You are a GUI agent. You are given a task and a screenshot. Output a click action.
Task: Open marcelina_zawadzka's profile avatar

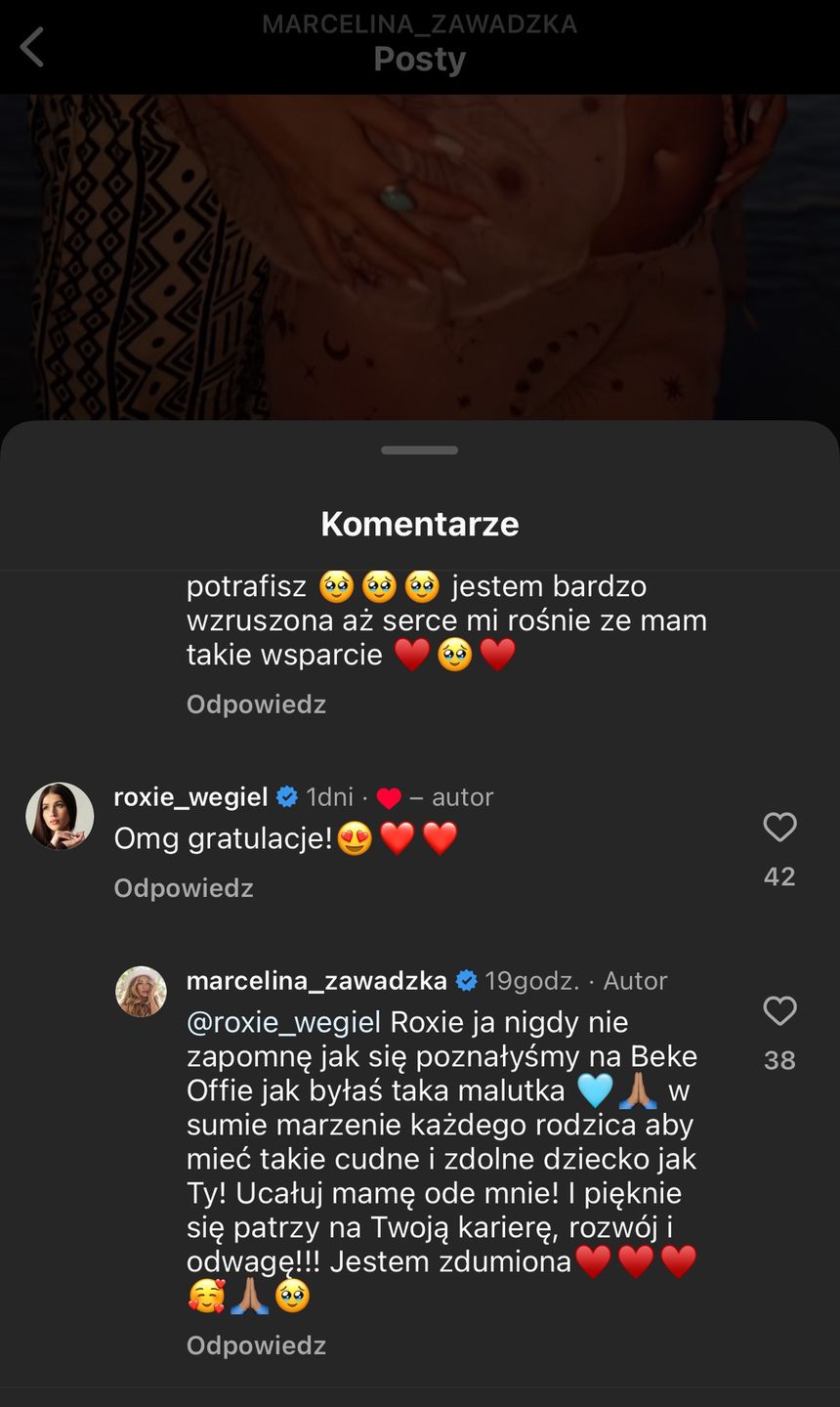(142, 992)
